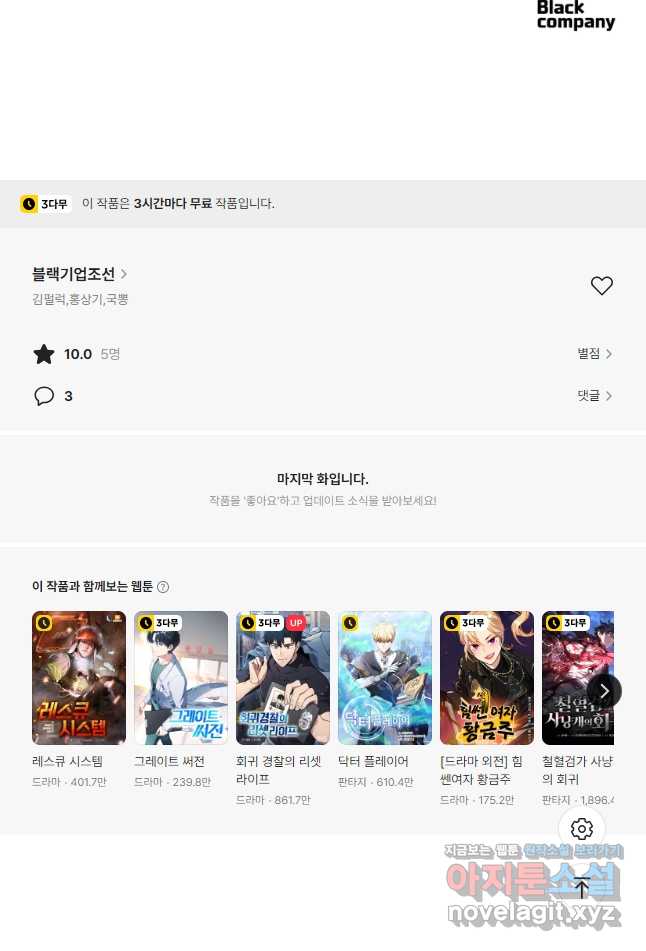Image resolution: width=646 pixels, height=951 pixels.
Task: Open the 댓글 comments page
Action: (594, 396)
